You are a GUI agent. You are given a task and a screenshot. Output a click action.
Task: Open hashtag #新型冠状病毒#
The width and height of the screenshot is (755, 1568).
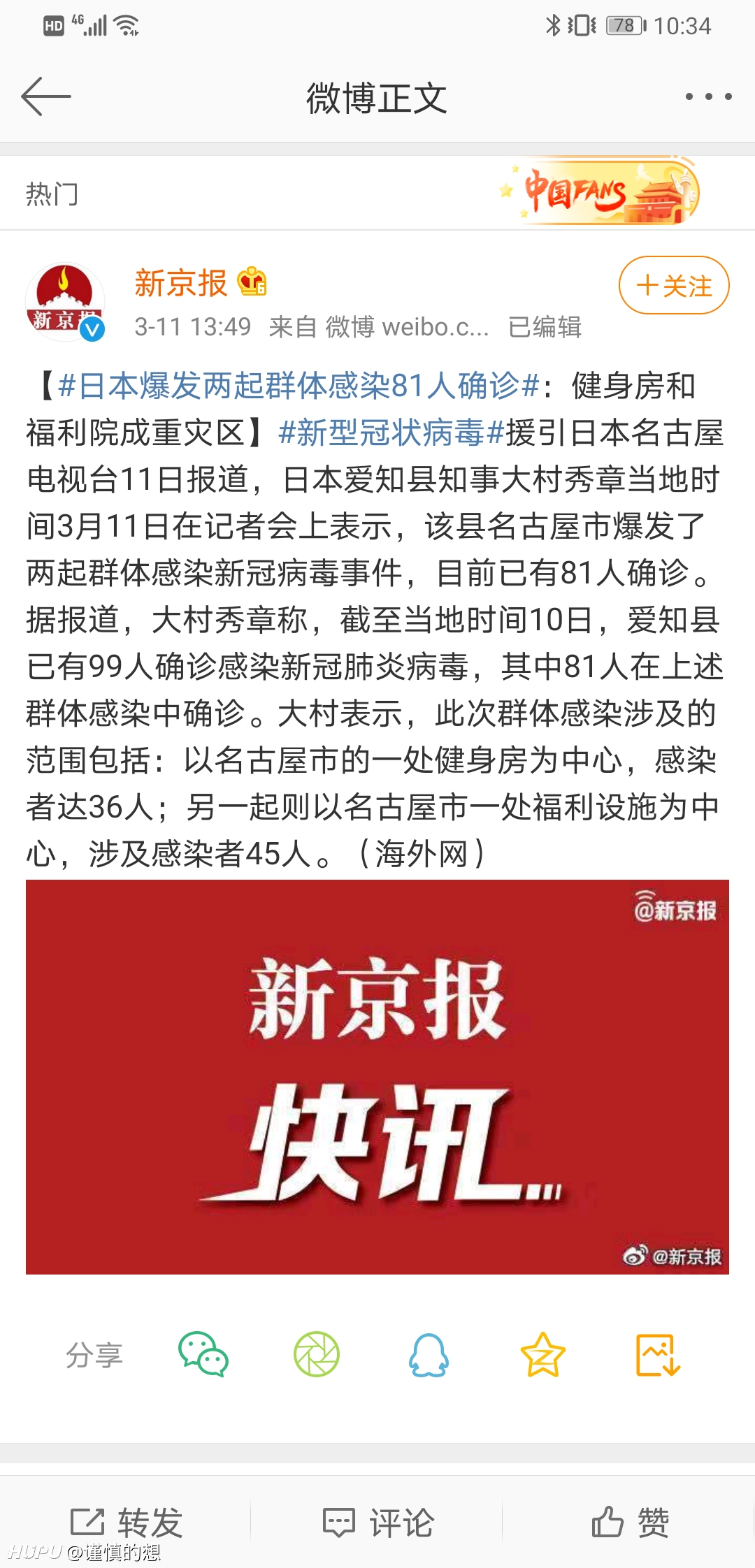[x=391, y=433]
